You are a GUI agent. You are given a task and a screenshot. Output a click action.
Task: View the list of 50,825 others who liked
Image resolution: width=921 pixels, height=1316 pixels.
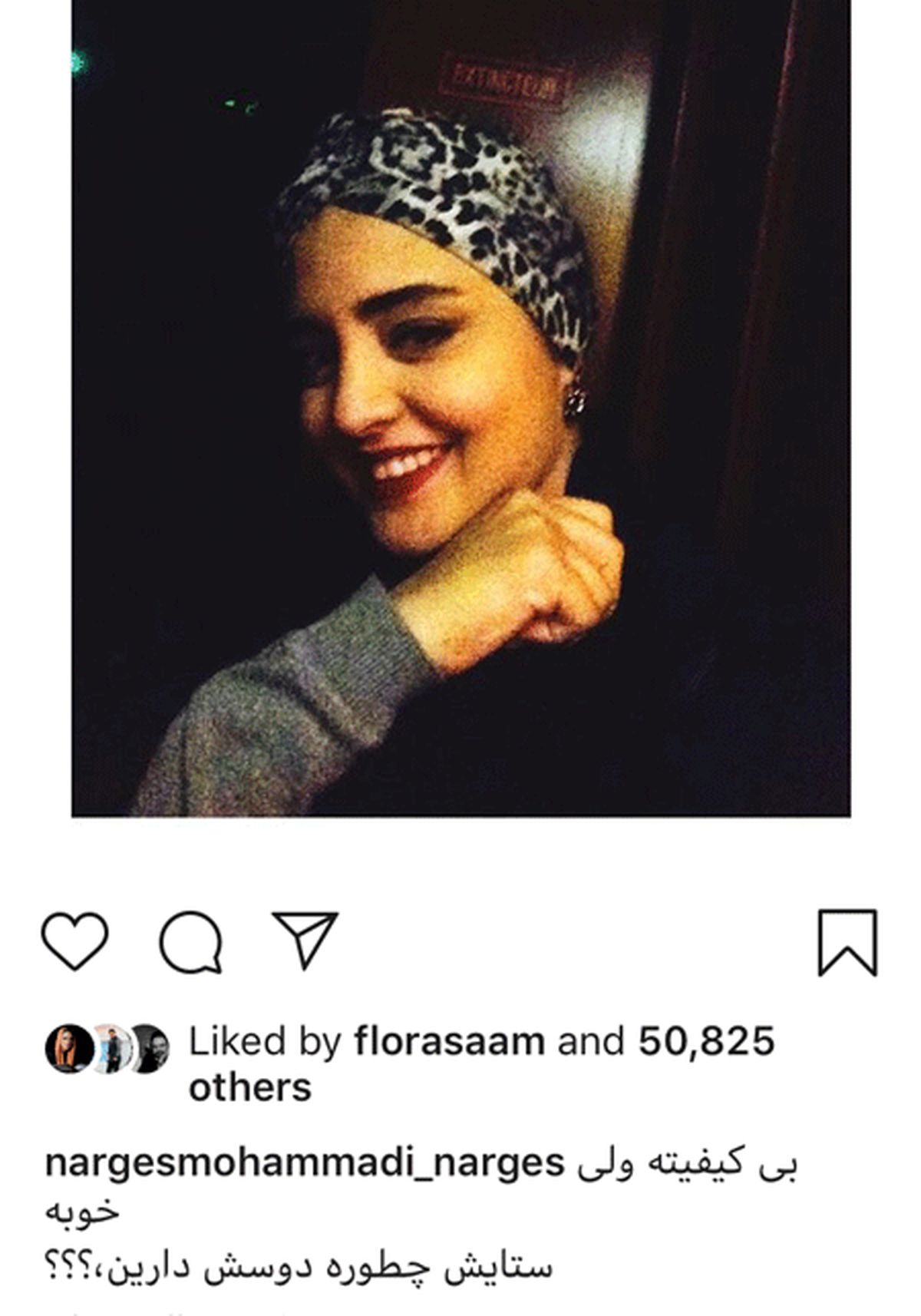pos(706,1042)
